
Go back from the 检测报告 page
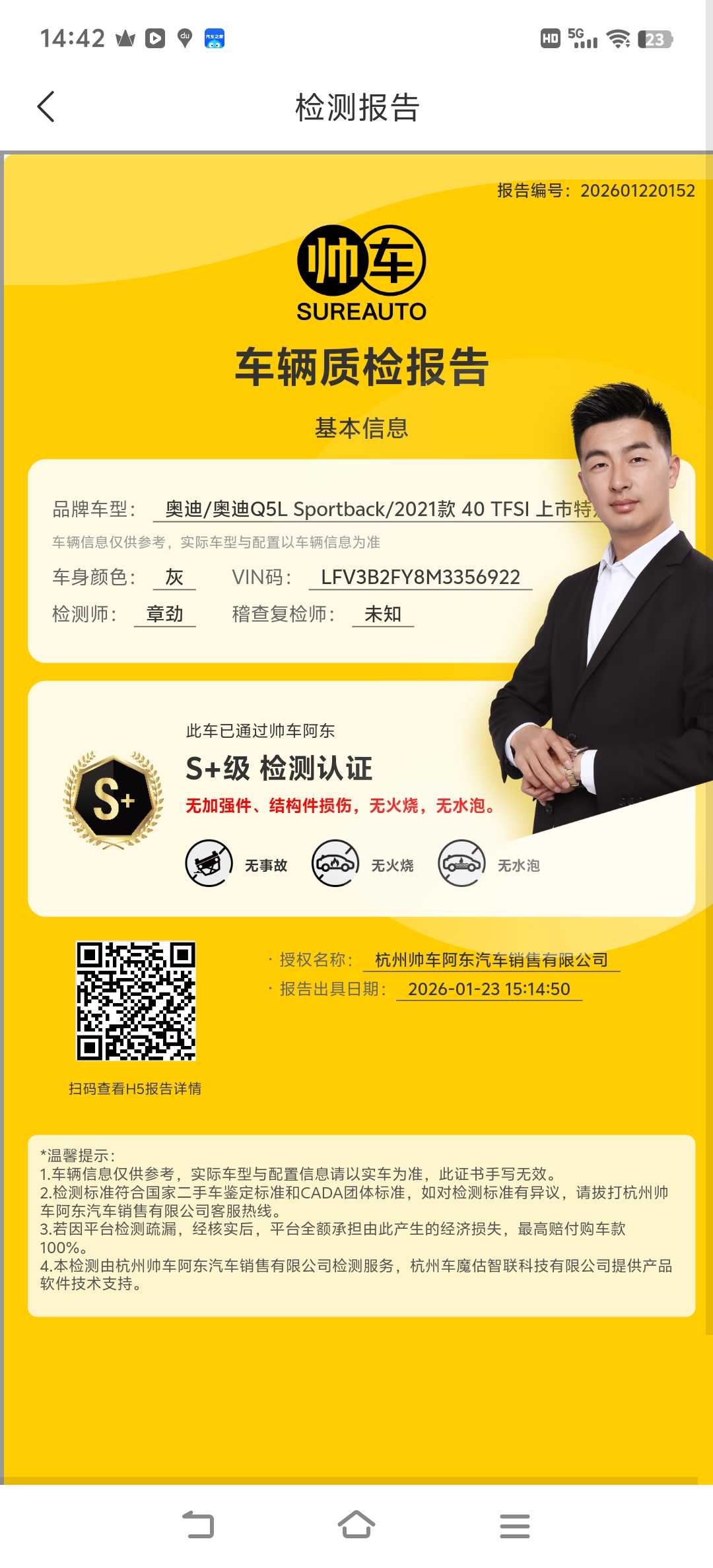(46, 107)
